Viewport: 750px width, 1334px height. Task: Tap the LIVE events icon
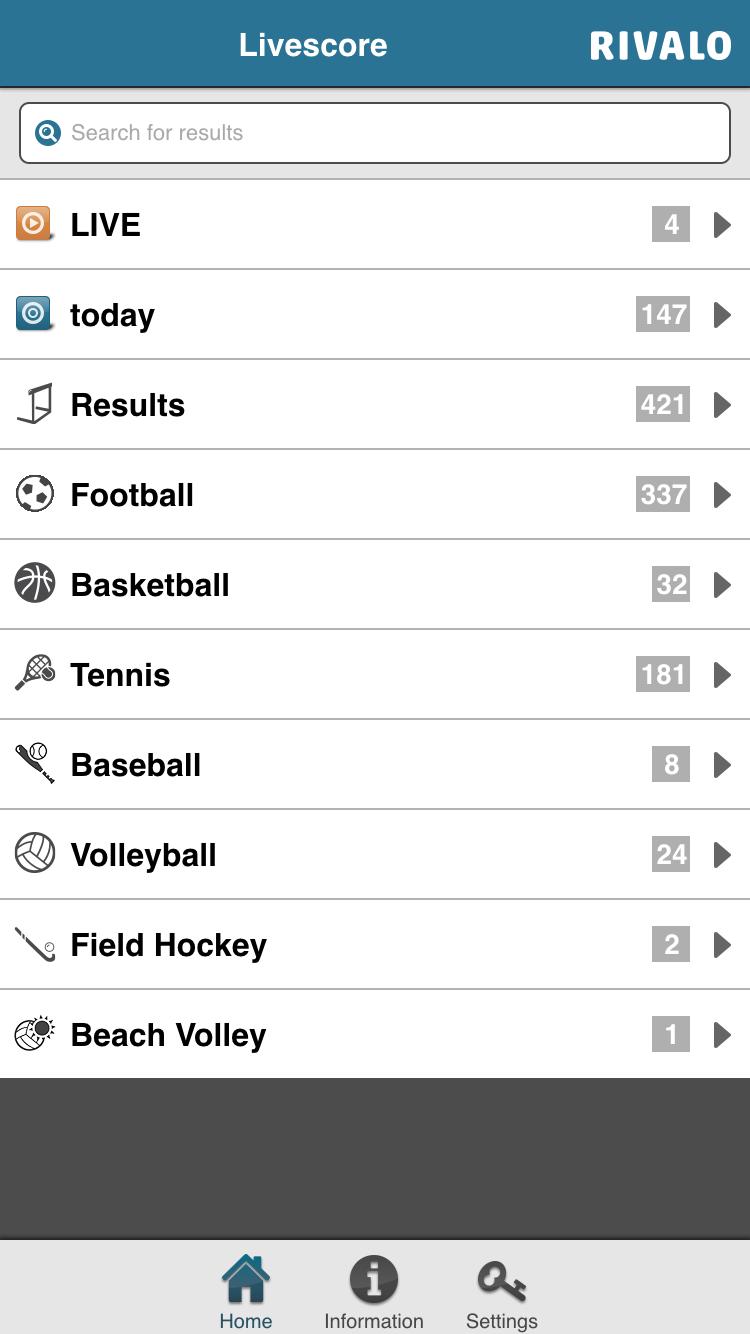pos(33,224)
